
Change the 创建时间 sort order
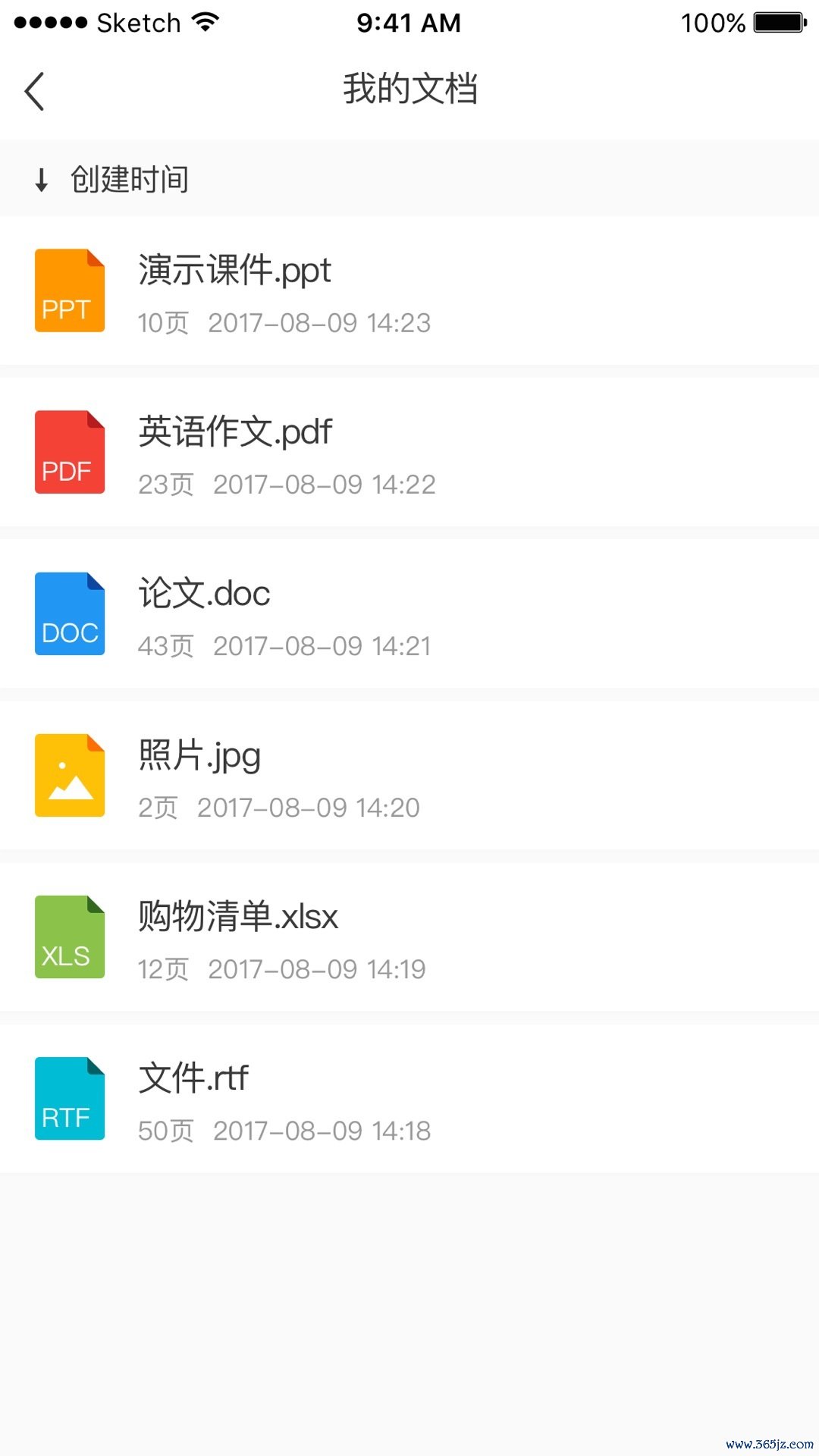pos(114,180)
